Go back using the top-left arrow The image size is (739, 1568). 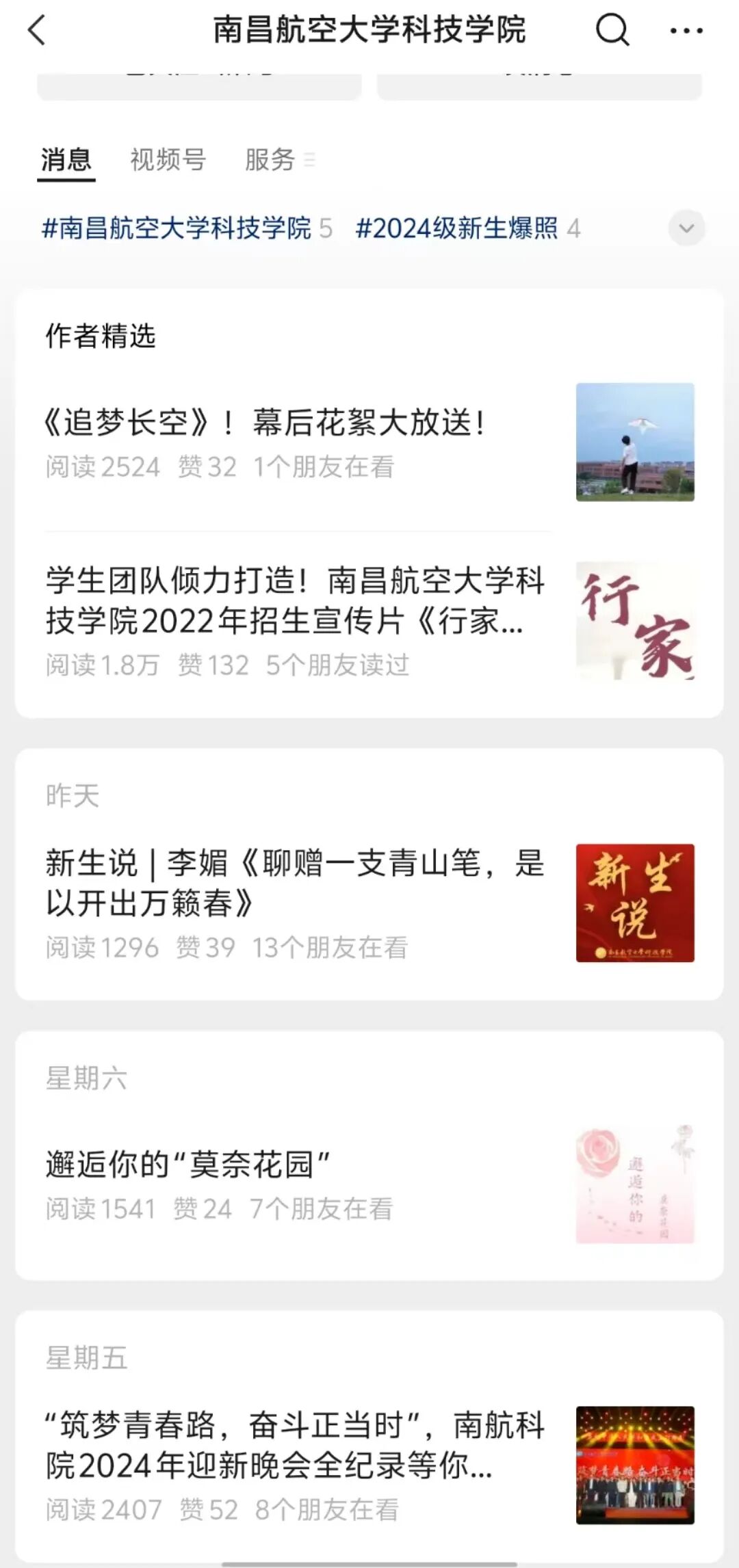click(x=37, y=30)
